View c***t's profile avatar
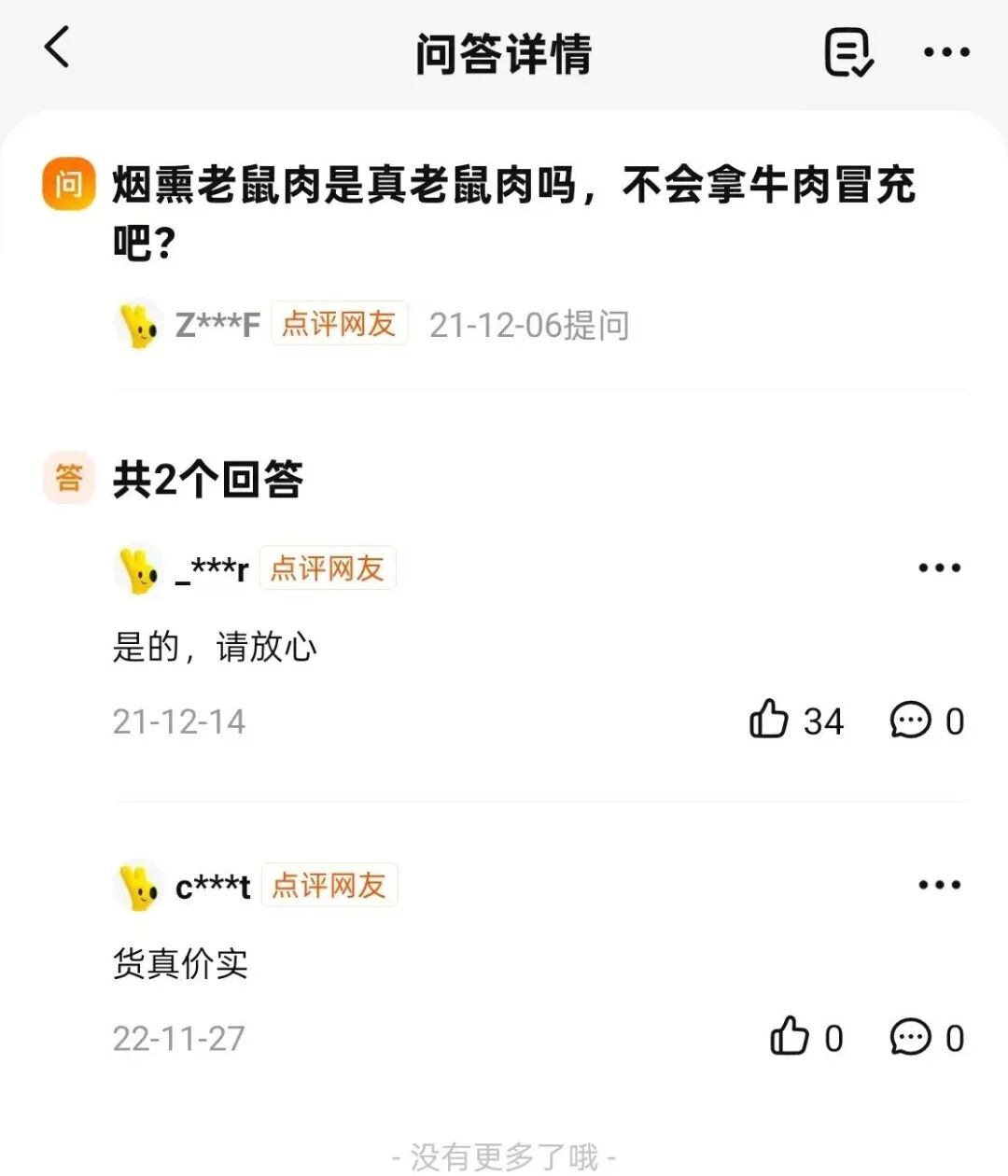The width and height of the screenshot is (1008, 1176). (139, 886)
